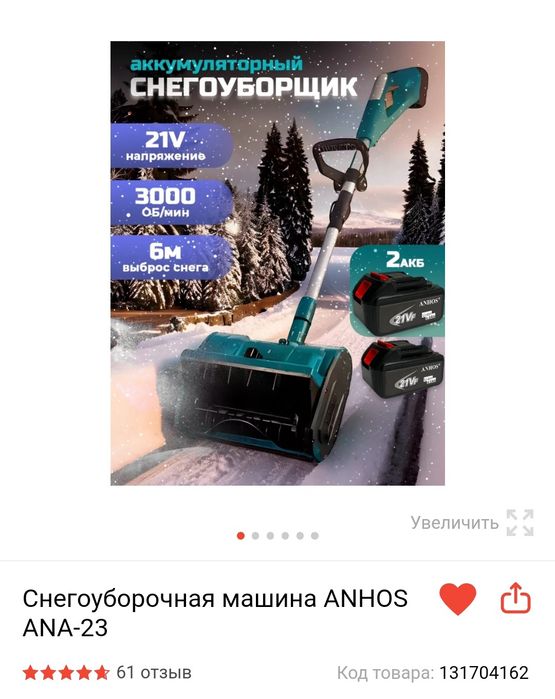Open the snow blower product image
The image size is (555, 699).
coord(277,263)
